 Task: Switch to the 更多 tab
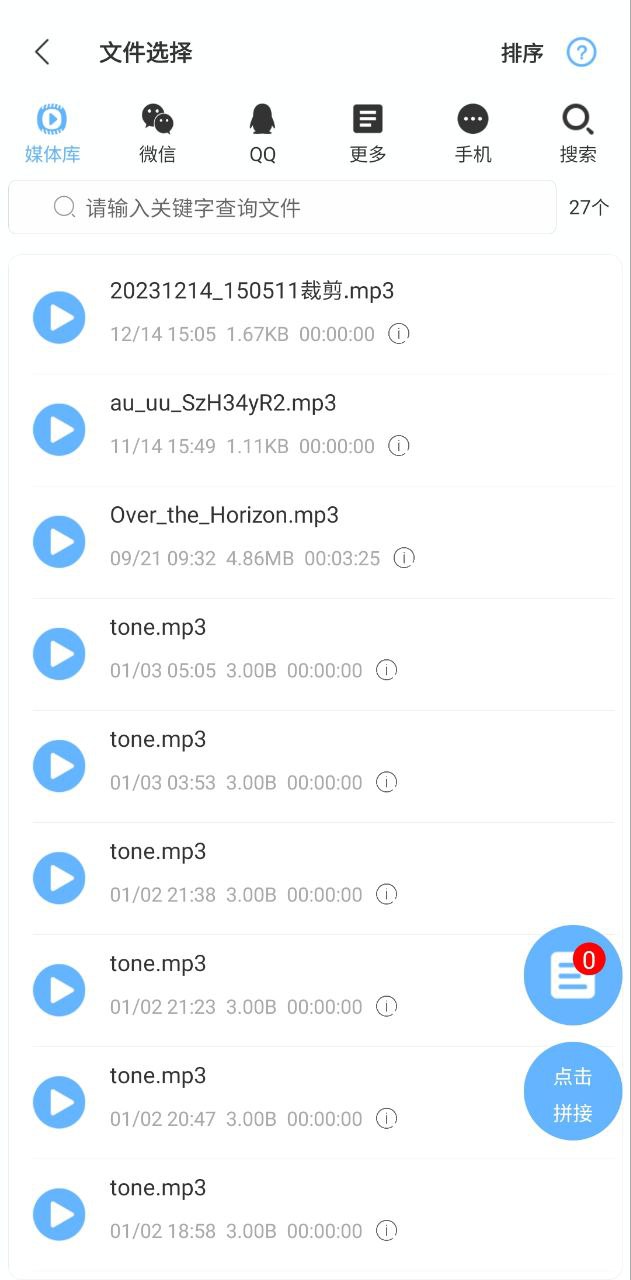click(x=368, y=133)
